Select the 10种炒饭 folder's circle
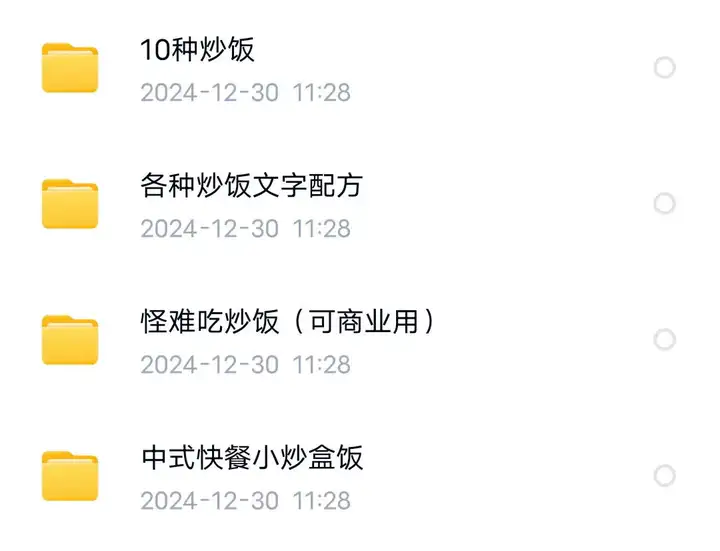Image resolution: width=720 pixels, height=551 pixels. 664,68
